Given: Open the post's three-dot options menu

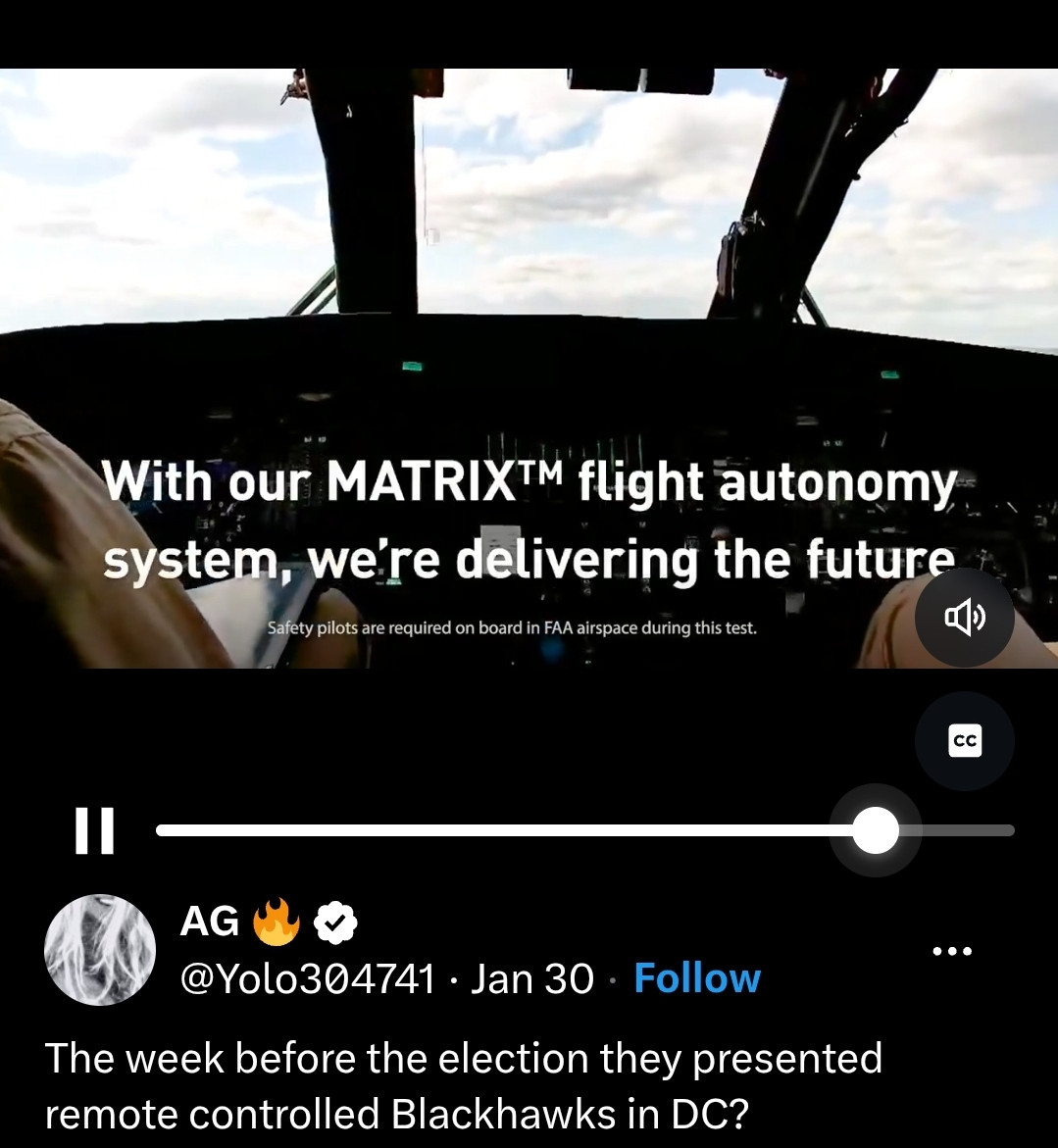Looking at the screenshot, I should [953, 951].
